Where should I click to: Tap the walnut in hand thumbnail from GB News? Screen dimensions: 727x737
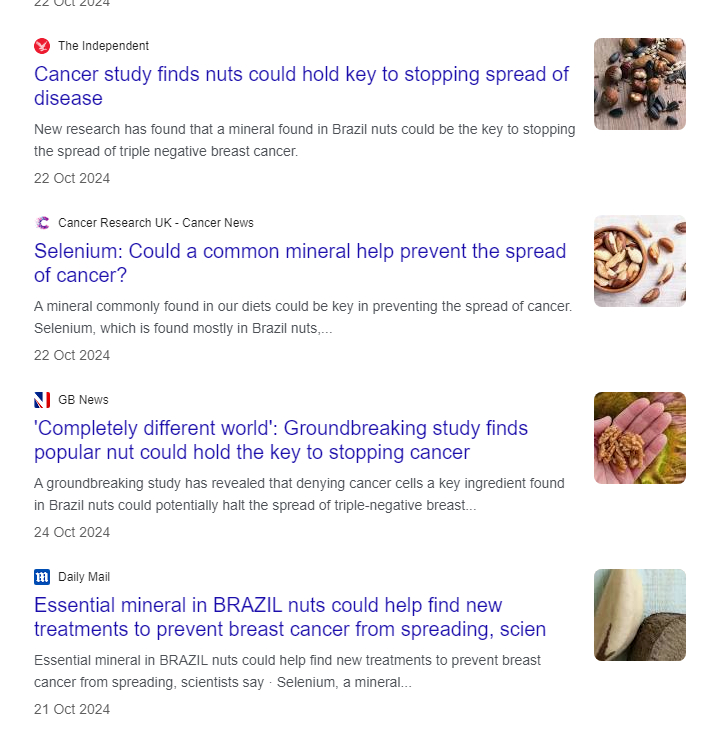639,438
